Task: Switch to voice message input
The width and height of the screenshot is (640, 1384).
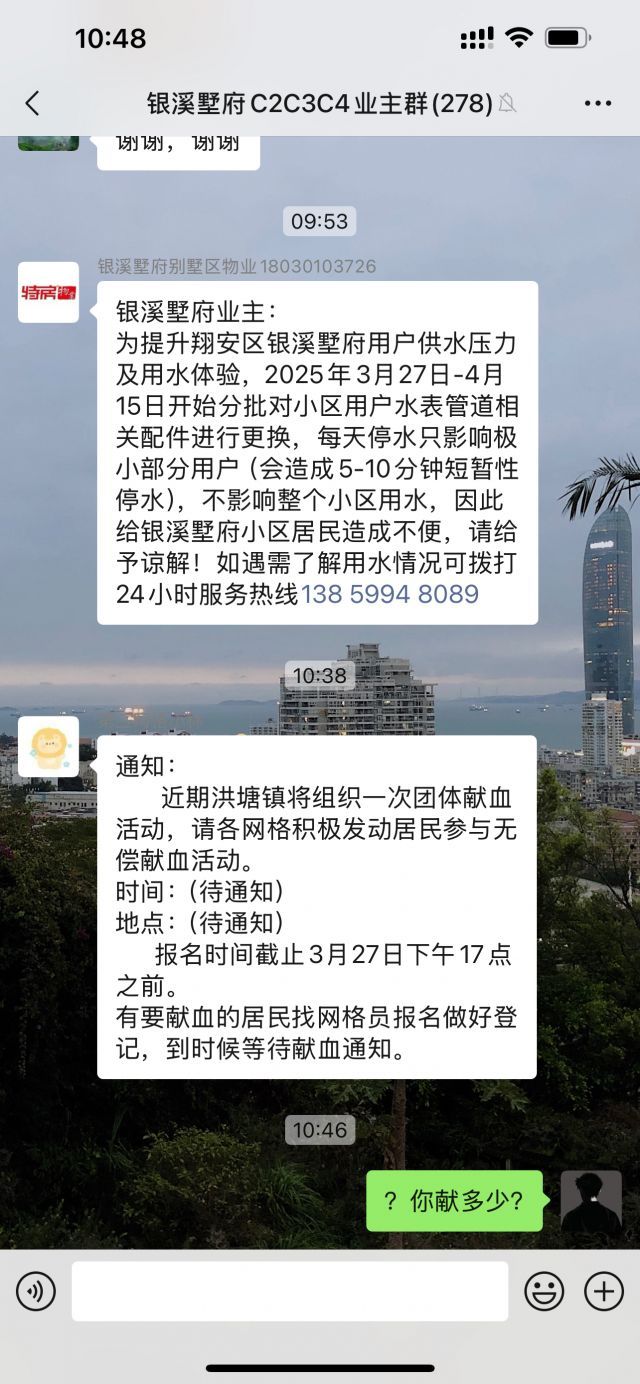Action: coord(36,1292)
